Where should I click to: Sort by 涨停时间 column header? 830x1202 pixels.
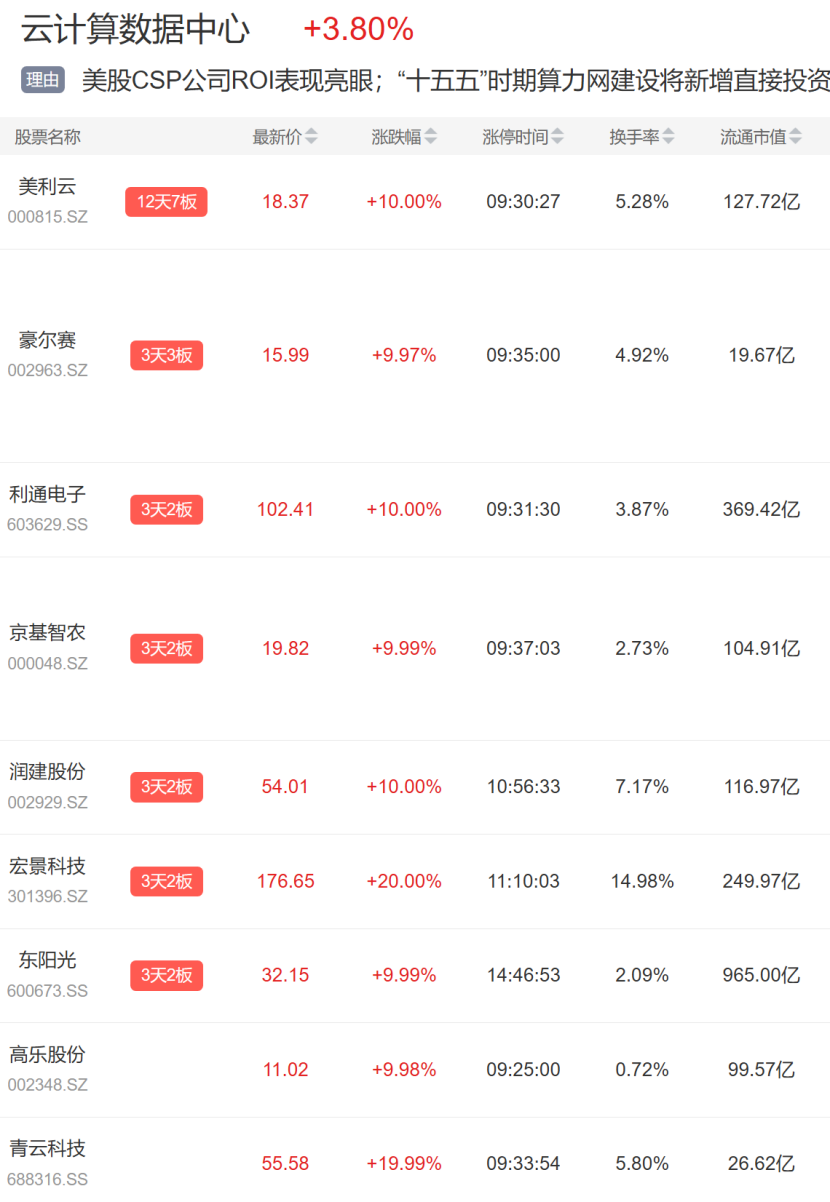[523, 137]
